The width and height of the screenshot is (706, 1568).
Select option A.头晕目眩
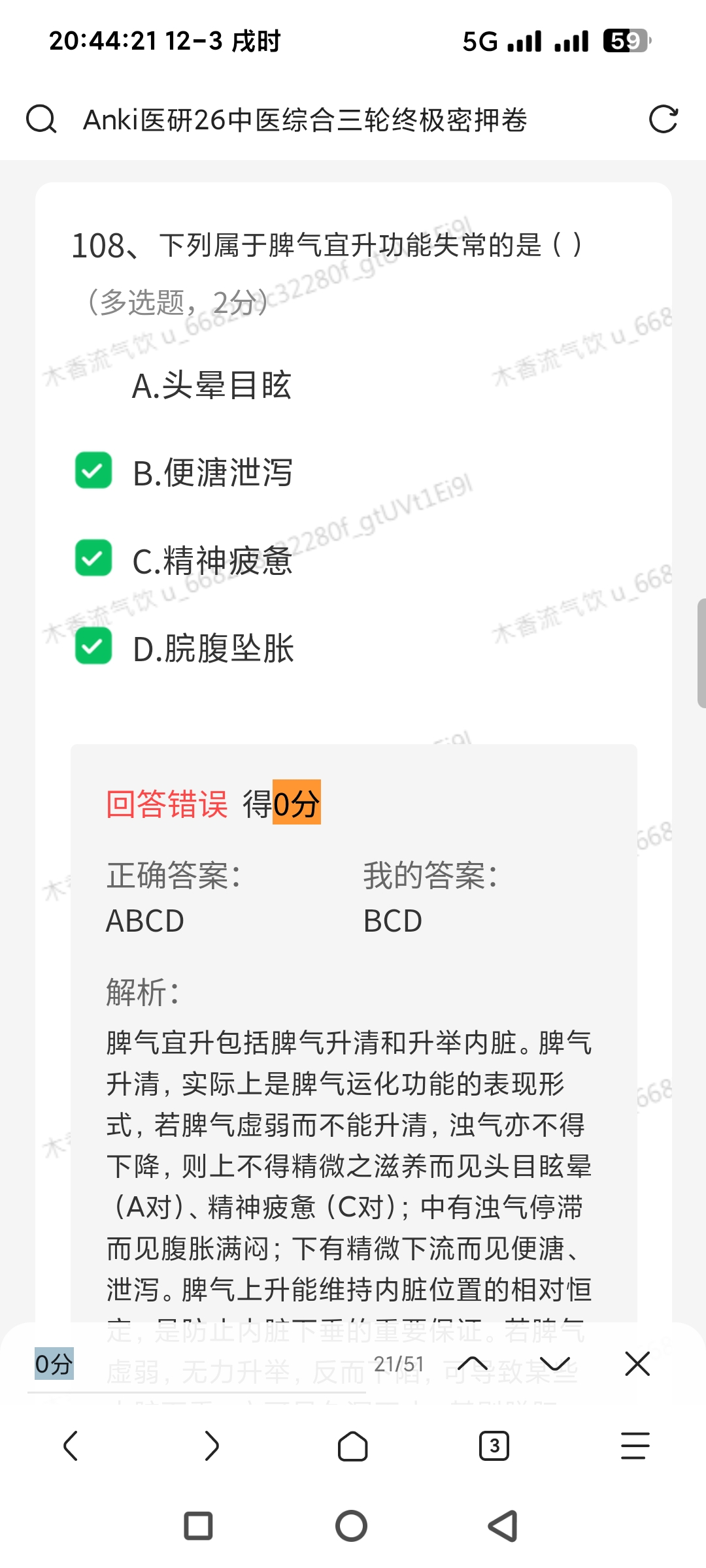point(210,385)
